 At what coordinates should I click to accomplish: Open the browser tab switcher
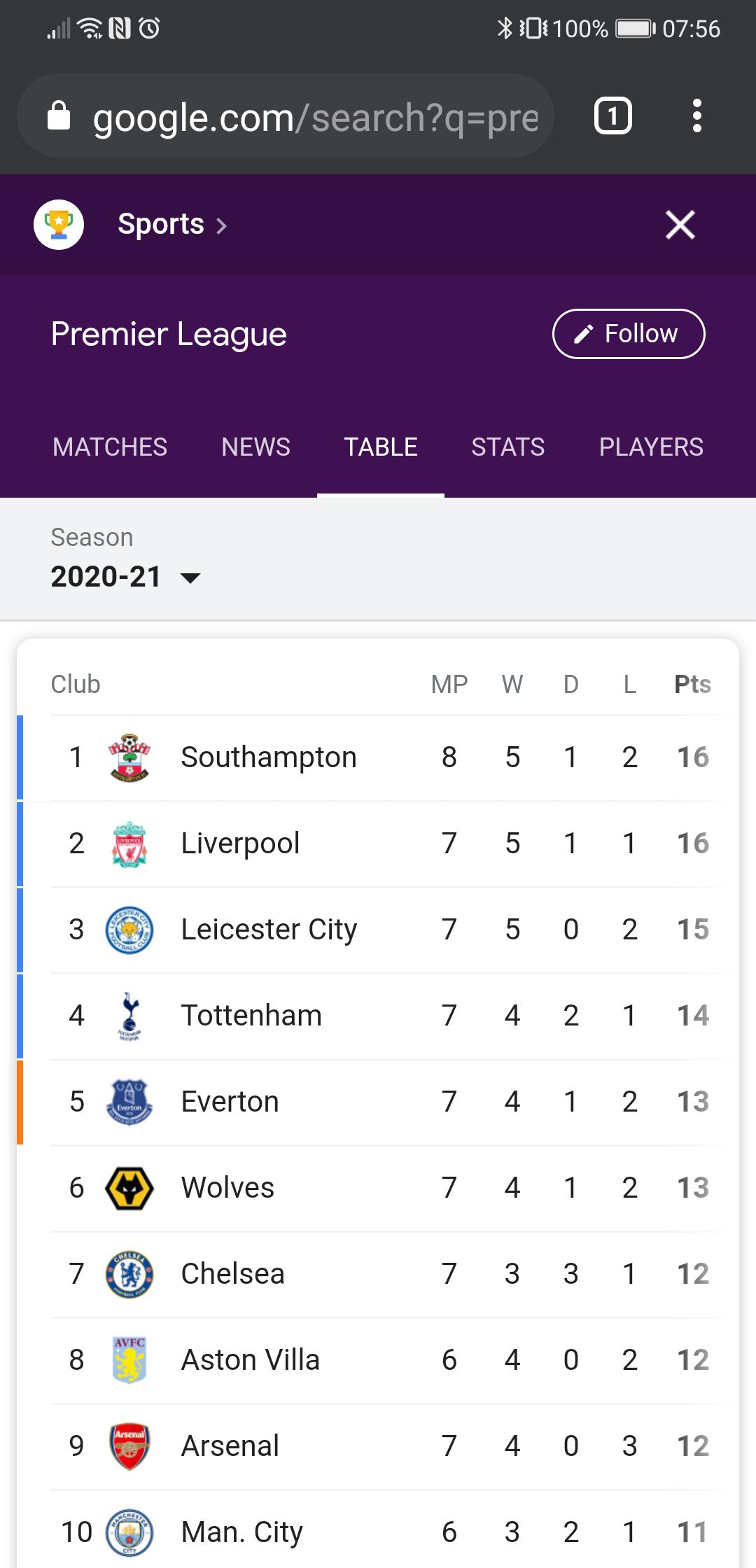[x=612, y=116]
